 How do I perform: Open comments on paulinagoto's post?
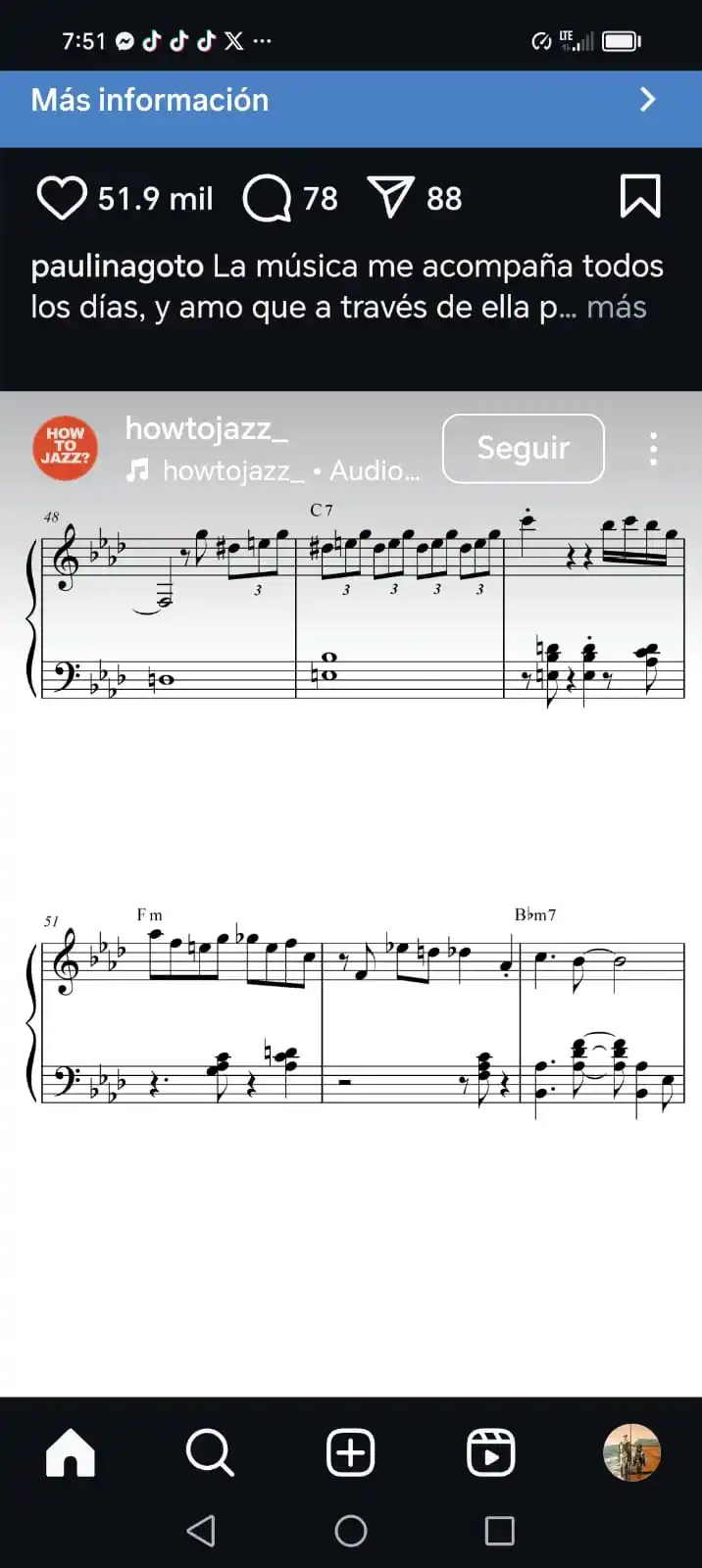tap(267, 198)
